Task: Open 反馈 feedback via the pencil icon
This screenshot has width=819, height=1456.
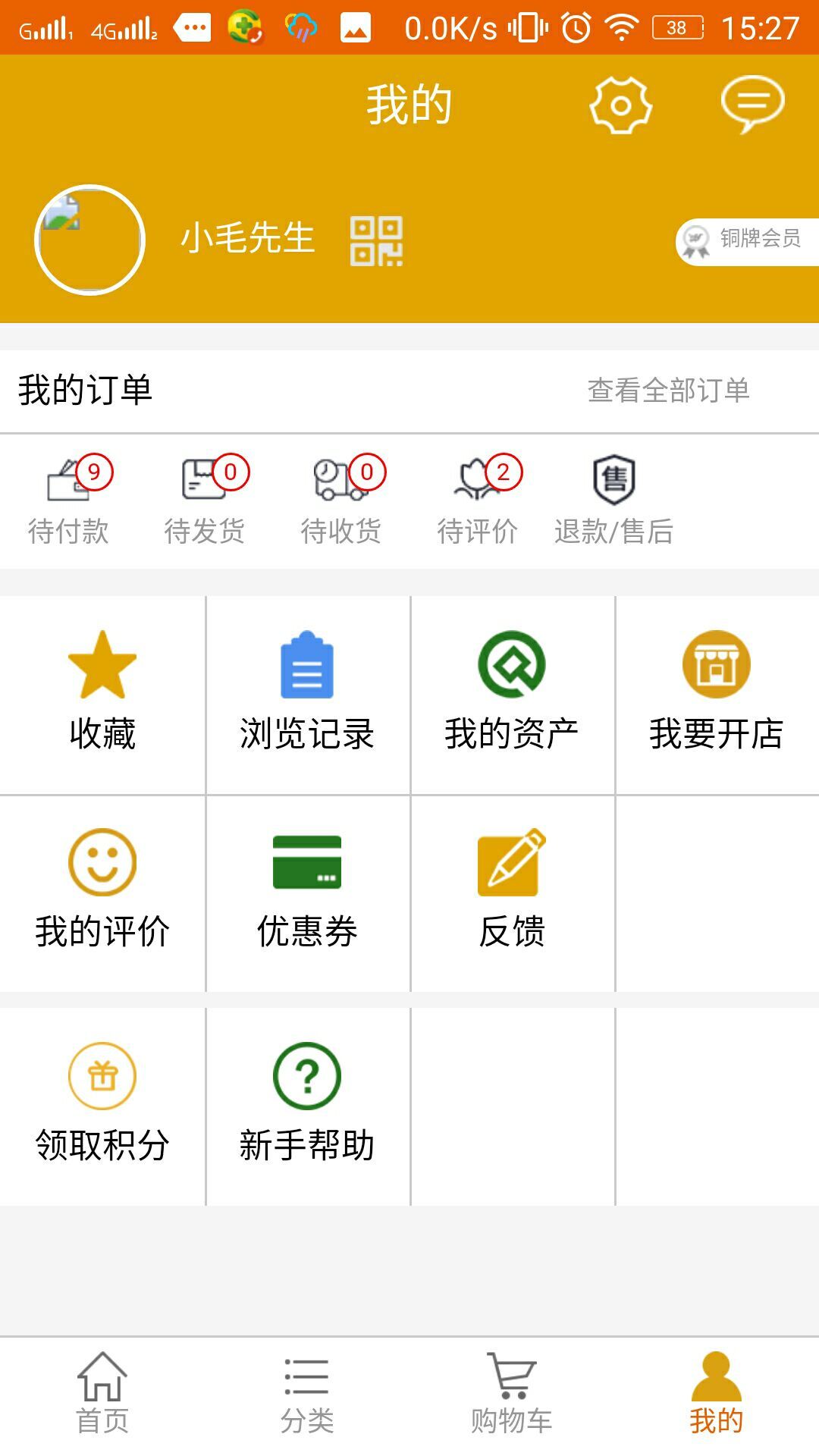Action: [511, 895]
